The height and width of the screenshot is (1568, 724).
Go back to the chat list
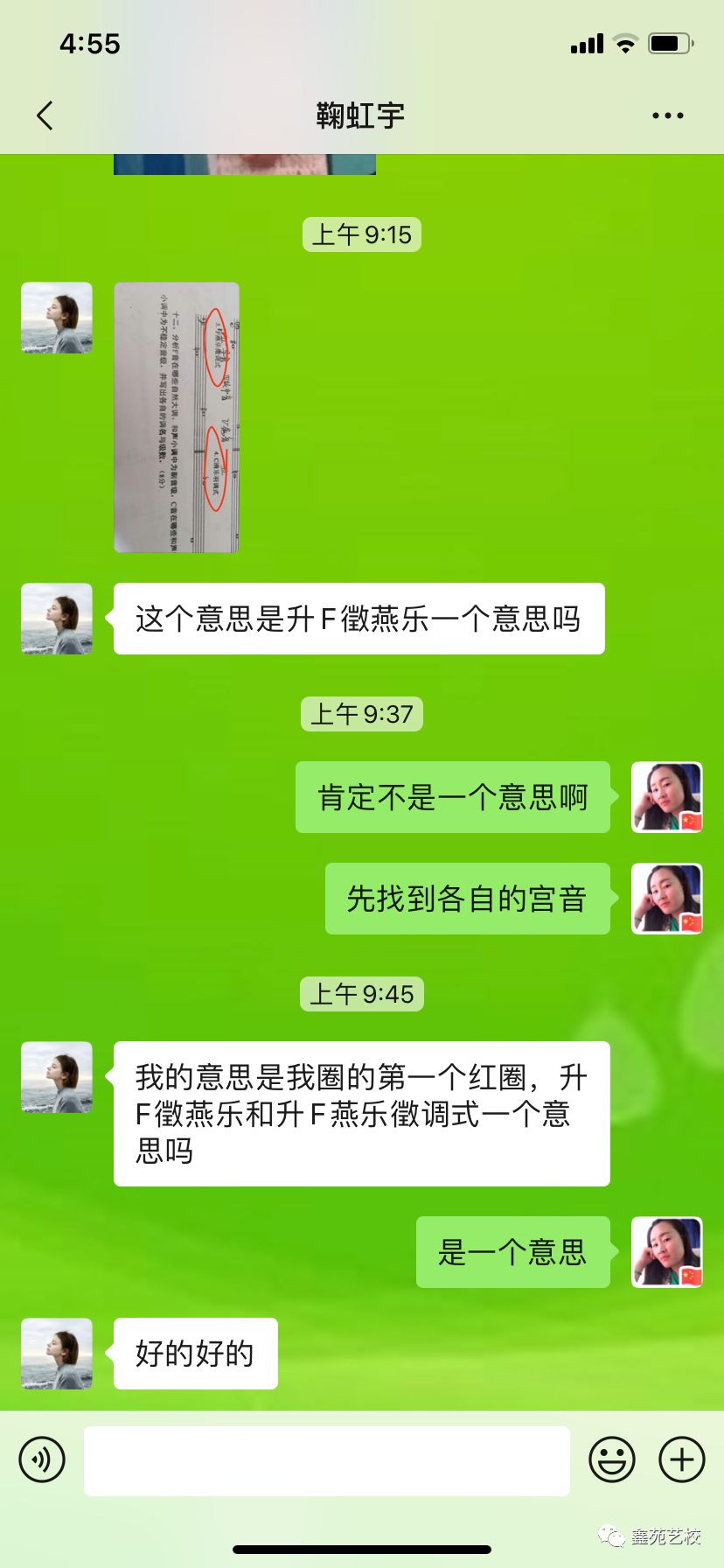point(45,115)
